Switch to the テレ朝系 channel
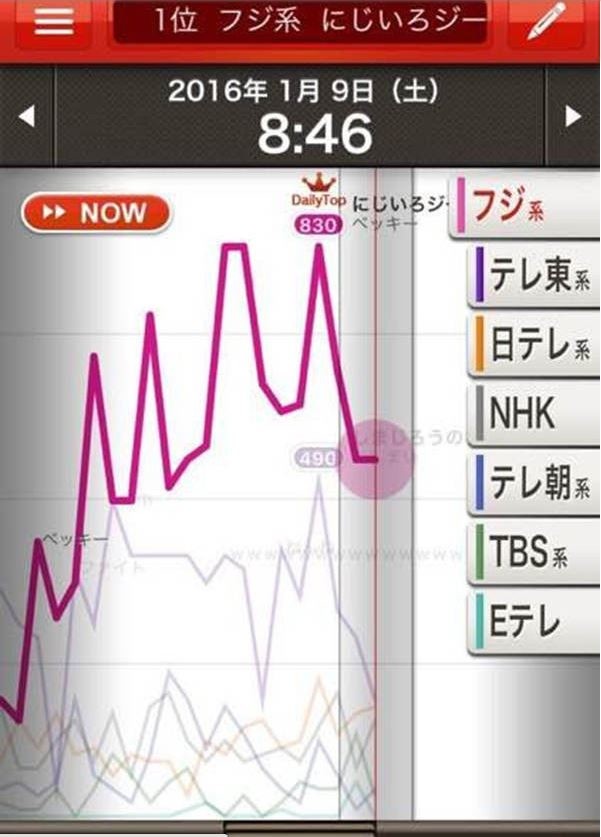 click(535, 481)
